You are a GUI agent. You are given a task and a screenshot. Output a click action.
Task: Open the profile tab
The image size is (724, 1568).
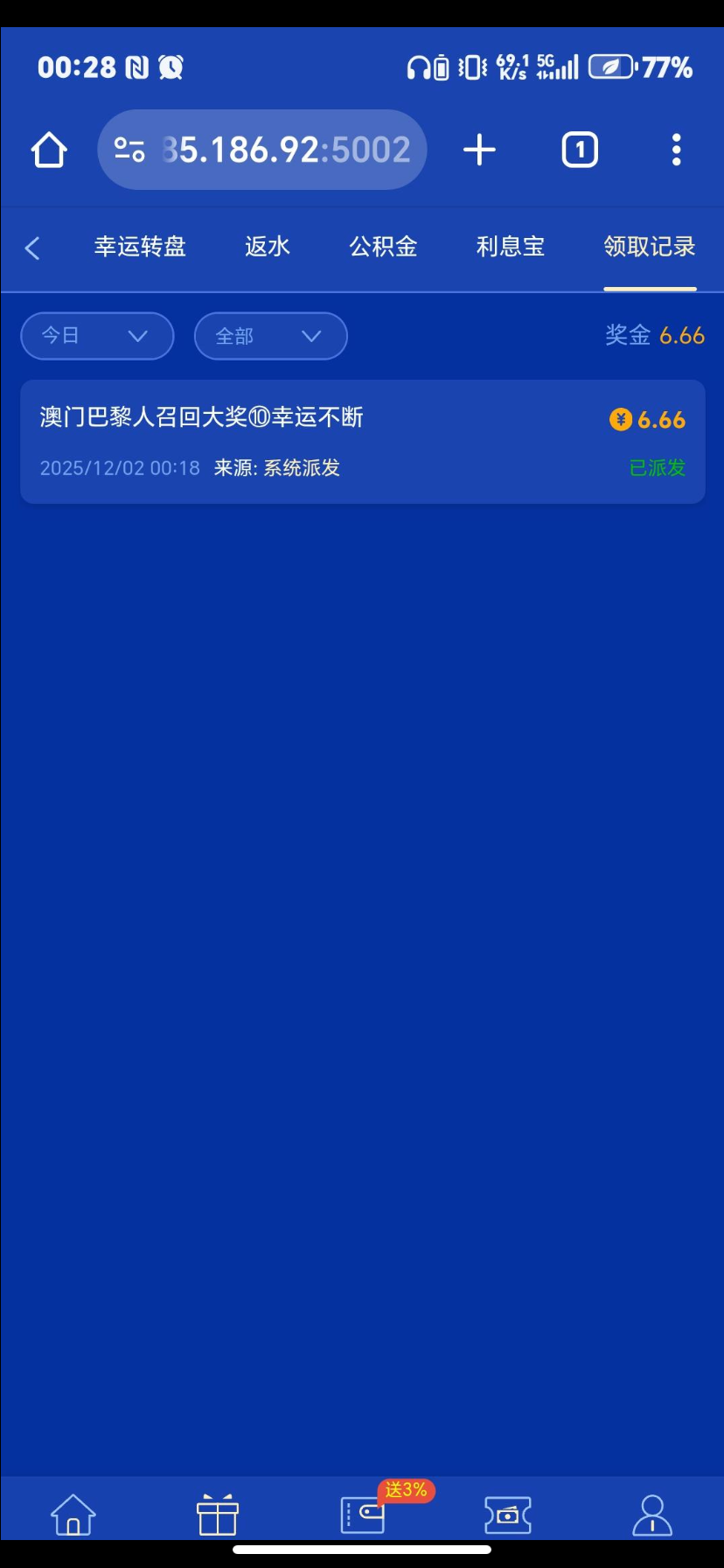[651, 1514]
